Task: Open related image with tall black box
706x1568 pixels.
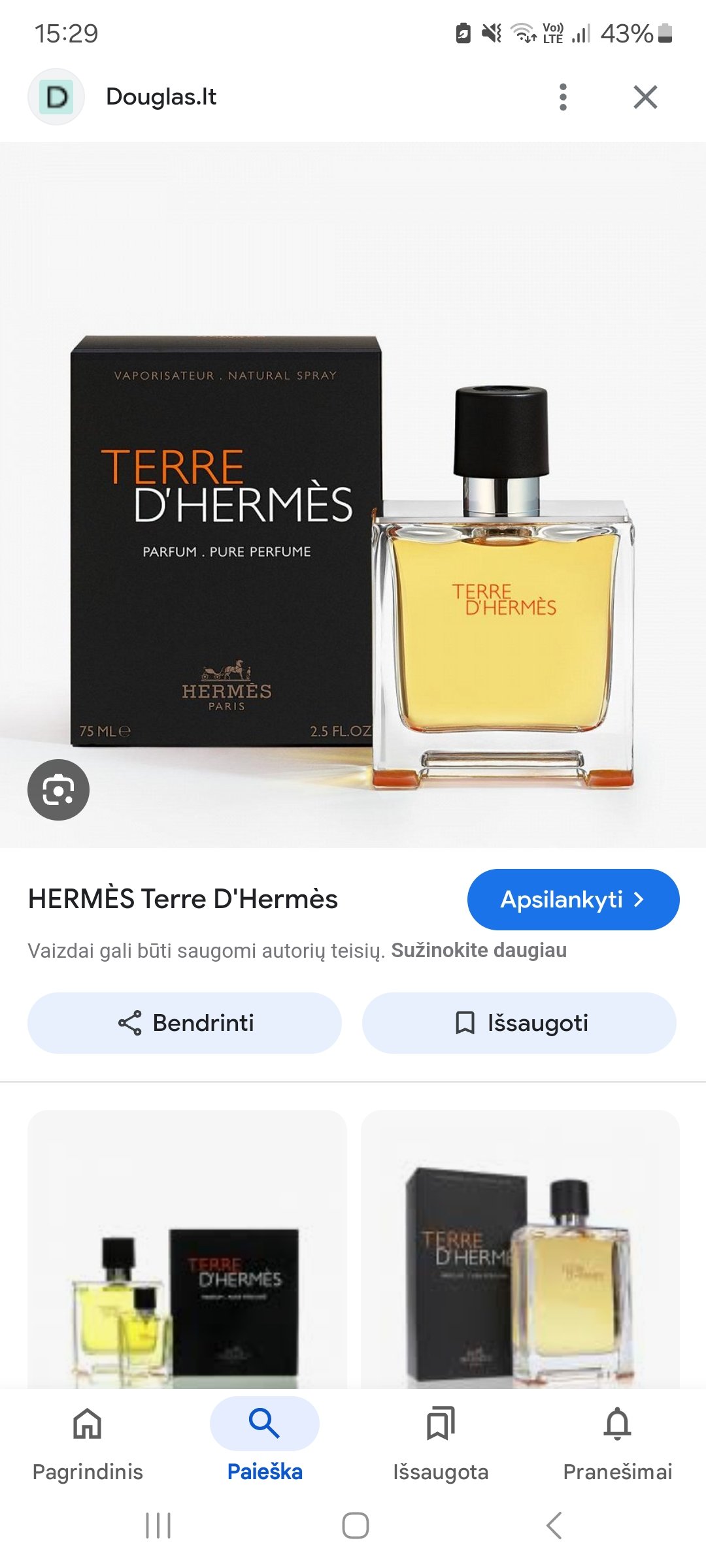Action: (x=520, y=1249)
